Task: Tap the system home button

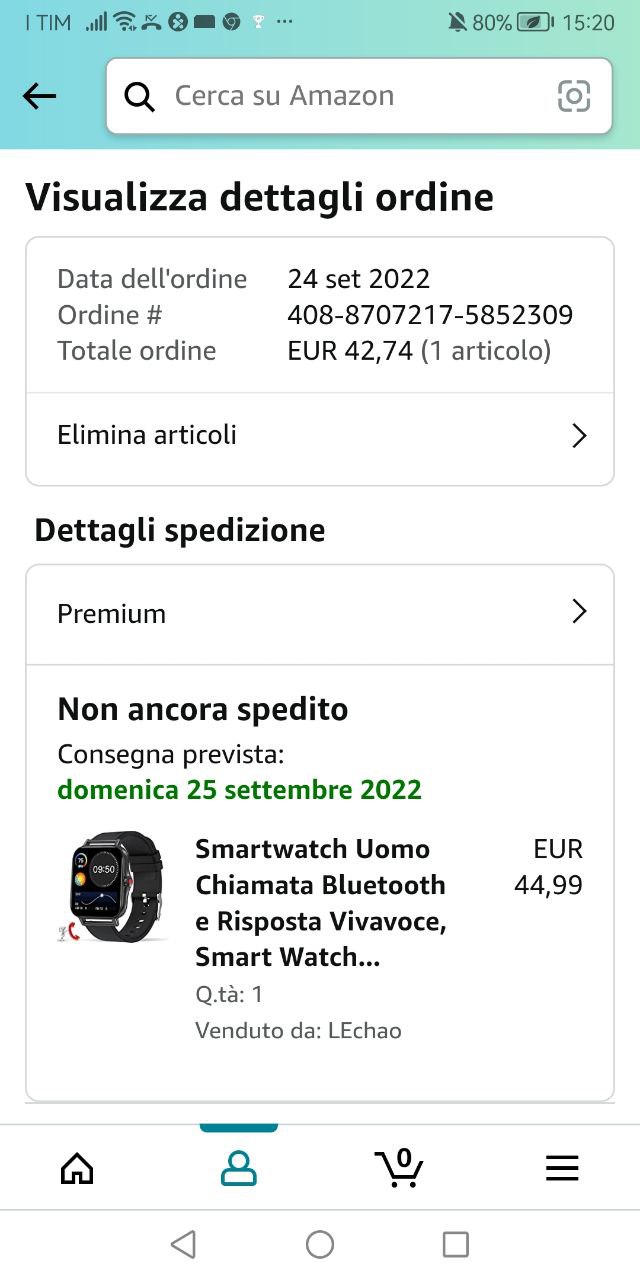Action: (x=320, y=1244)
